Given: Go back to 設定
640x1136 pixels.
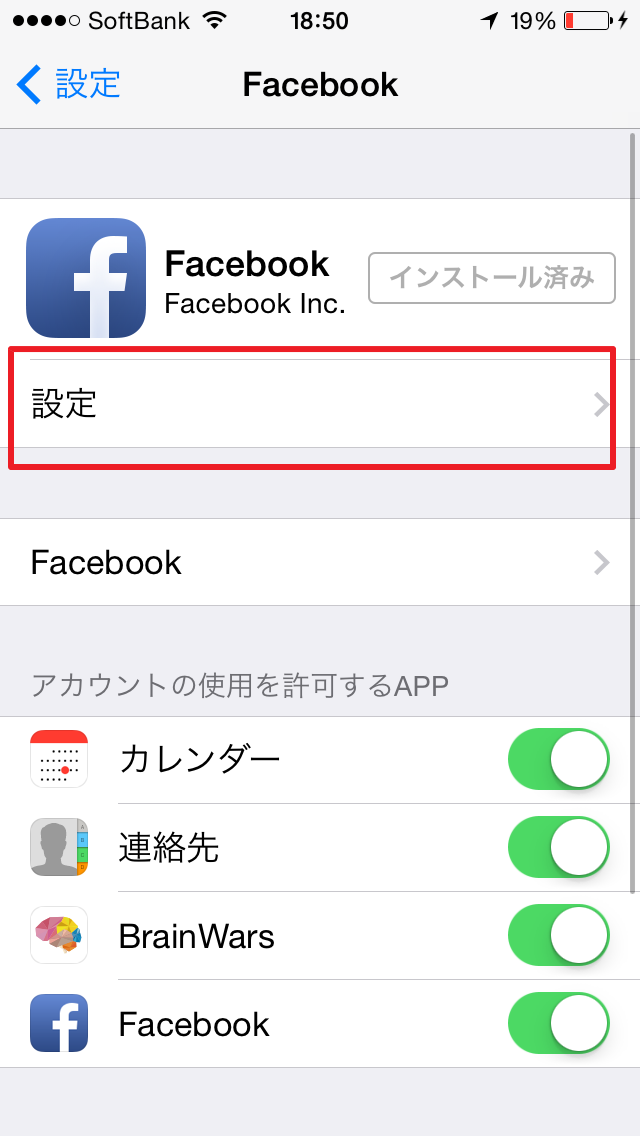Looking at the screenshot, I should click(x=68, y=84).
